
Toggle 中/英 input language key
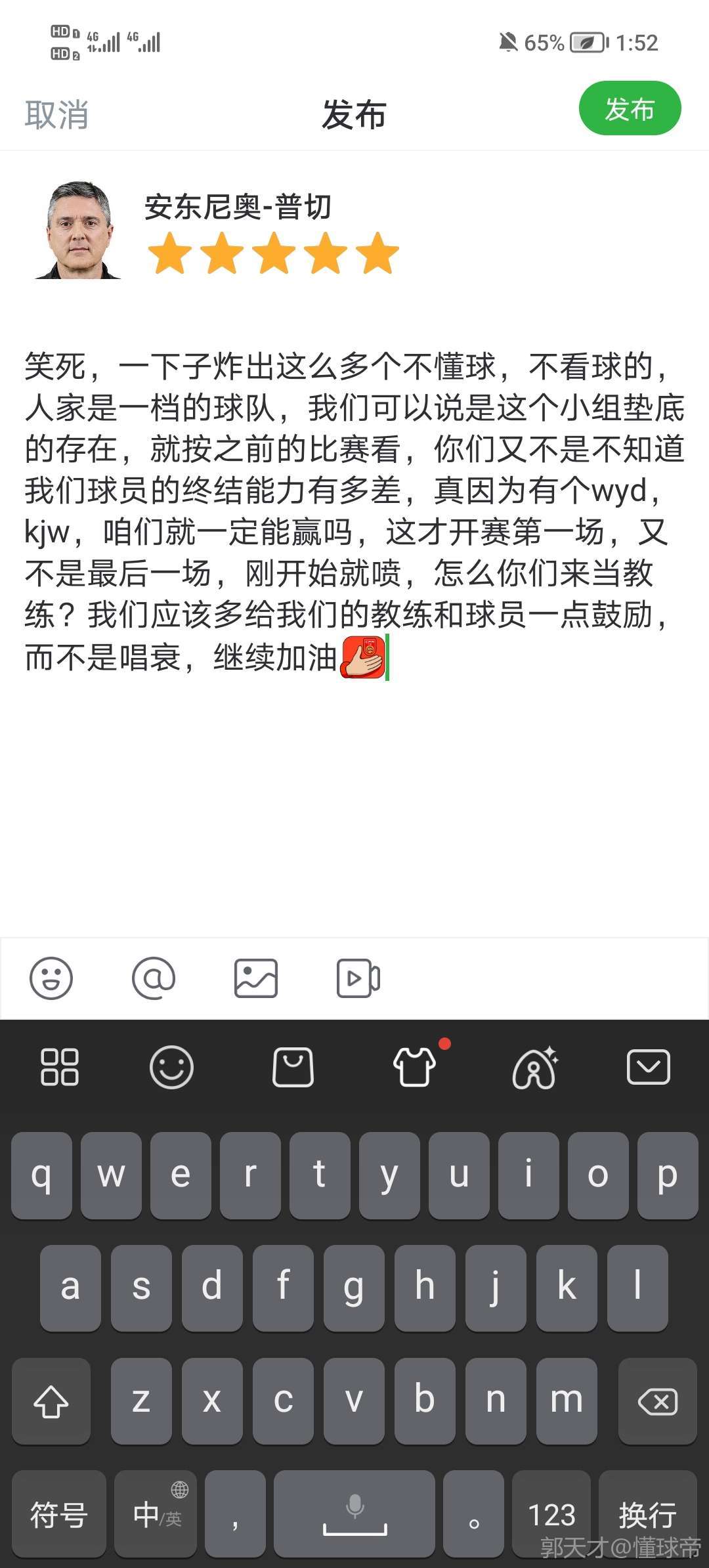[x=156, y=1514]
